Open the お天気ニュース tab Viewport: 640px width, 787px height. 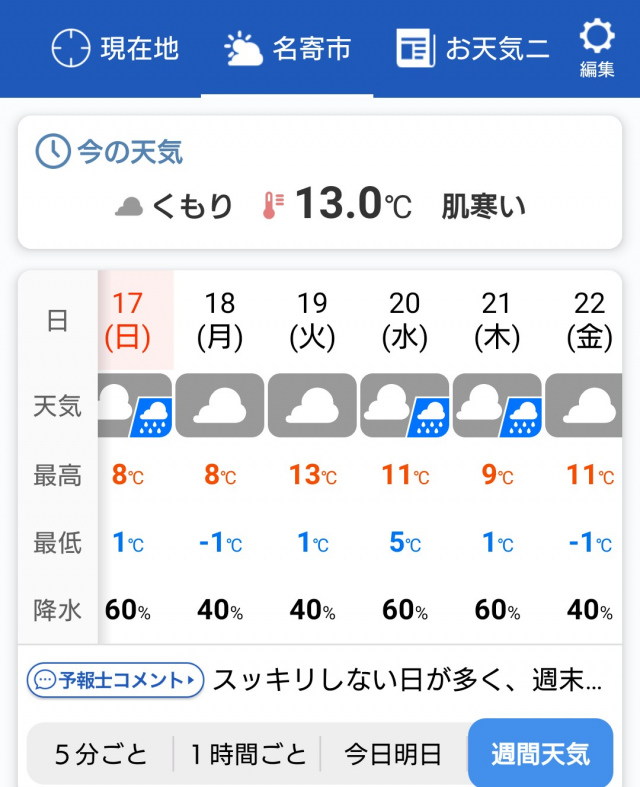click(473, 48)
